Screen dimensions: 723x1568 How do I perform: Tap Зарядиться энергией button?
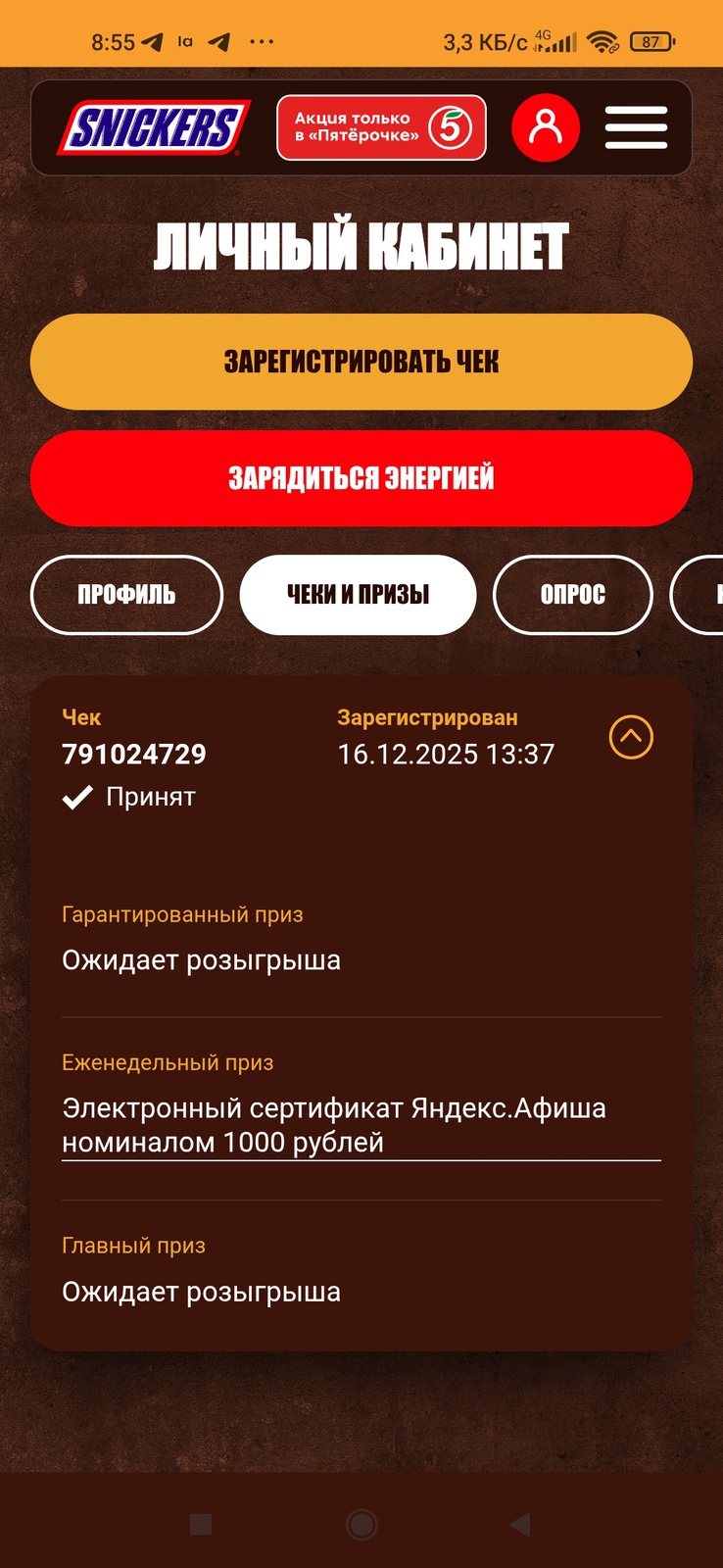click(361, 478)
